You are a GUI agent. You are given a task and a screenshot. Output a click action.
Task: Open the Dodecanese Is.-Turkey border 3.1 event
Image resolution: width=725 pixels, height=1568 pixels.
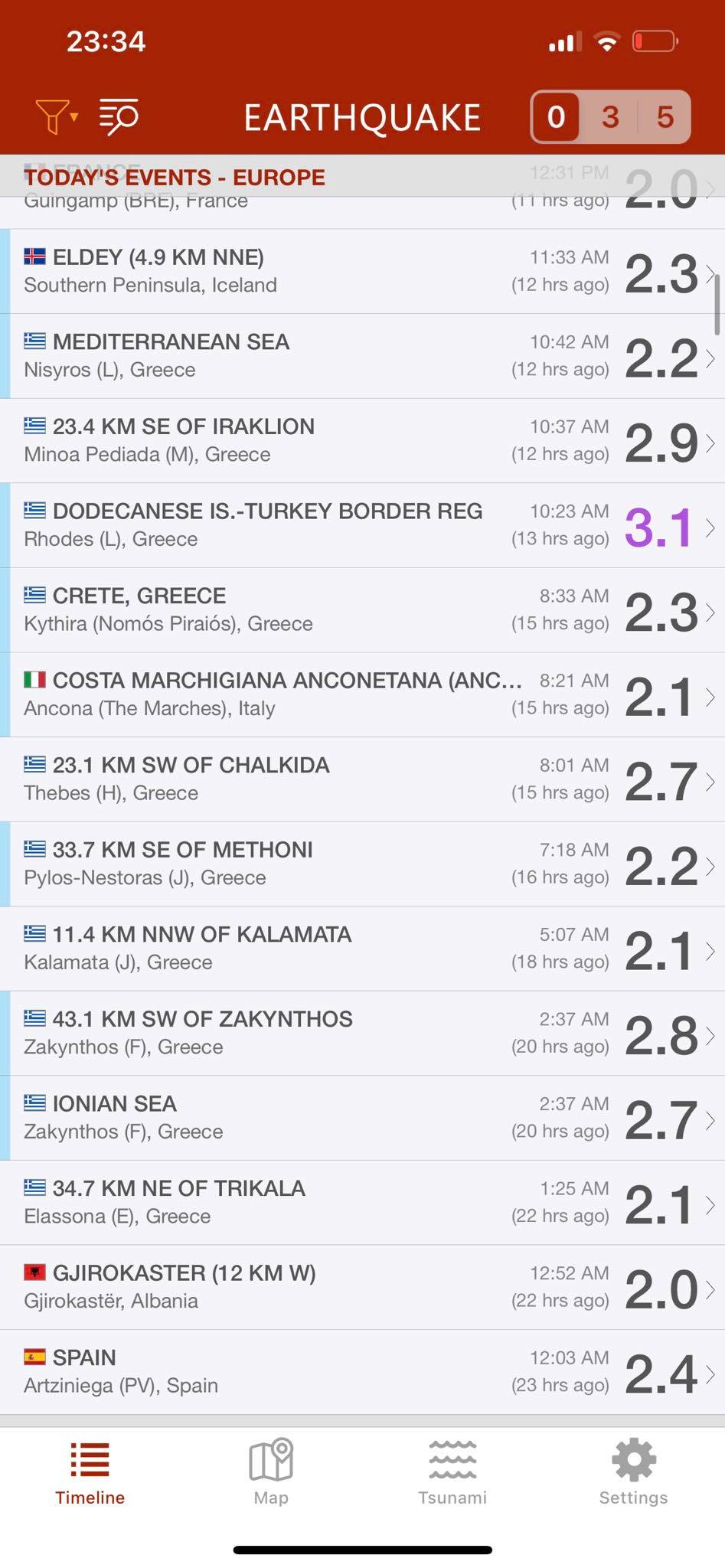362,525
